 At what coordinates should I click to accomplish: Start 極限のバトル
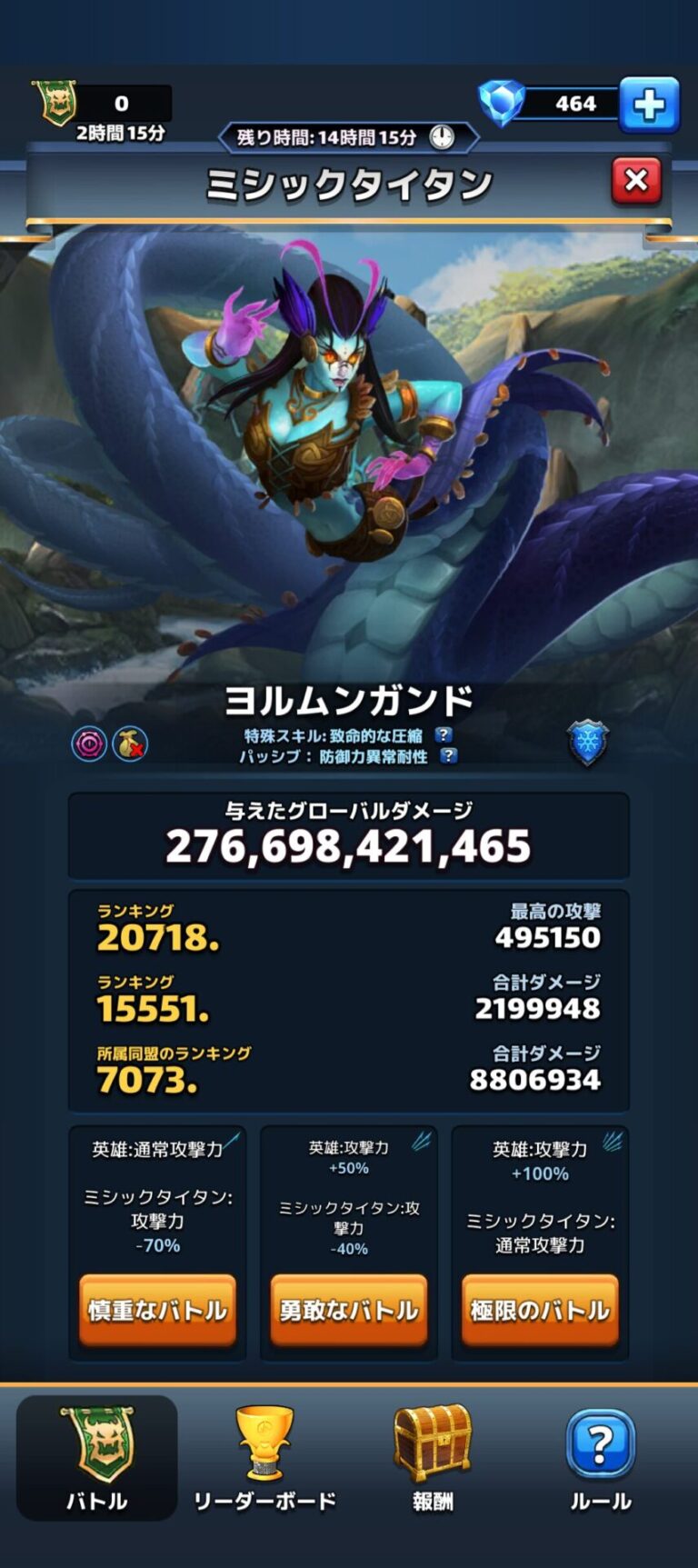pos(540,1310)
